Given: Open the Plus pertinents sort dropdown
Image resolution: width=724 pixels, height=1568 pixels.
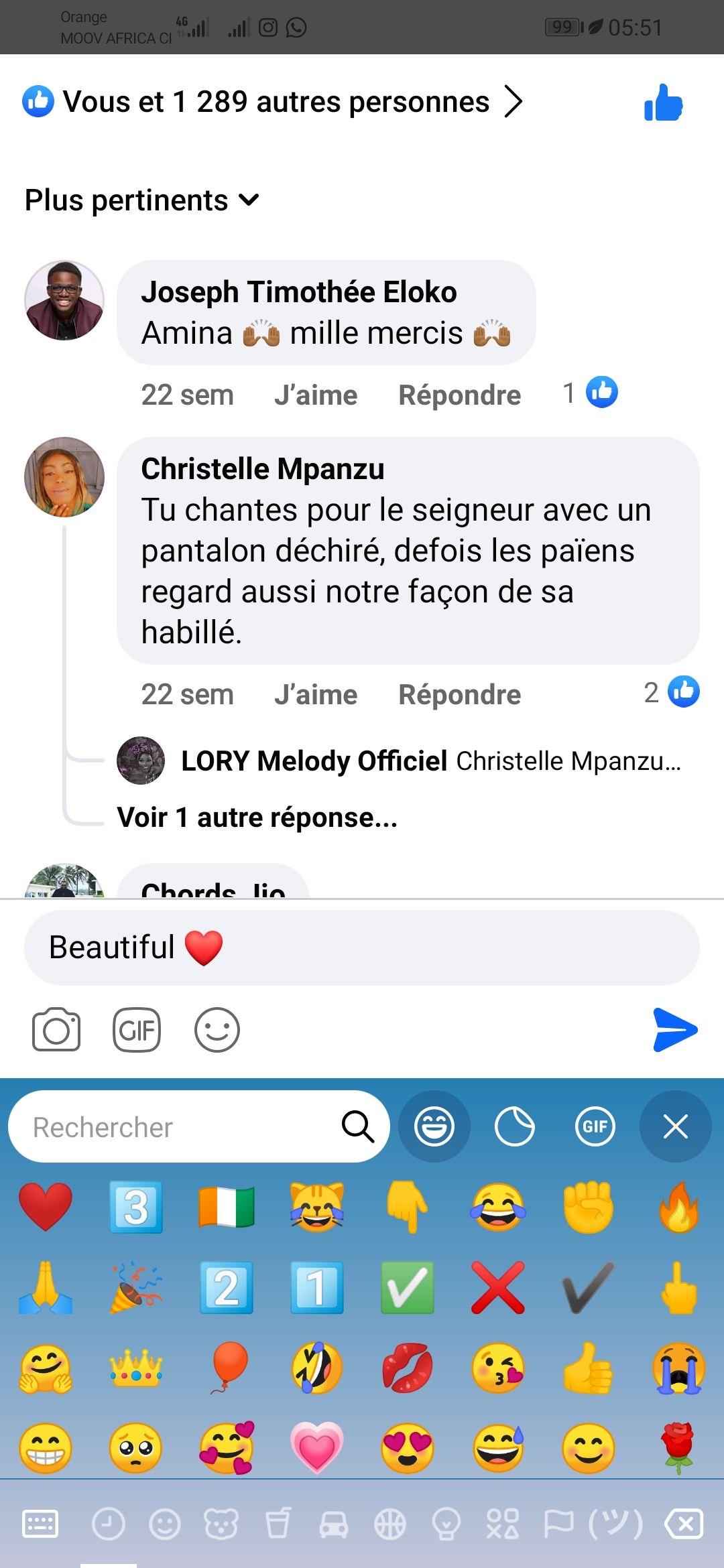Looking at the screenshot, I should pyautogui.click(x=141, y=200).
